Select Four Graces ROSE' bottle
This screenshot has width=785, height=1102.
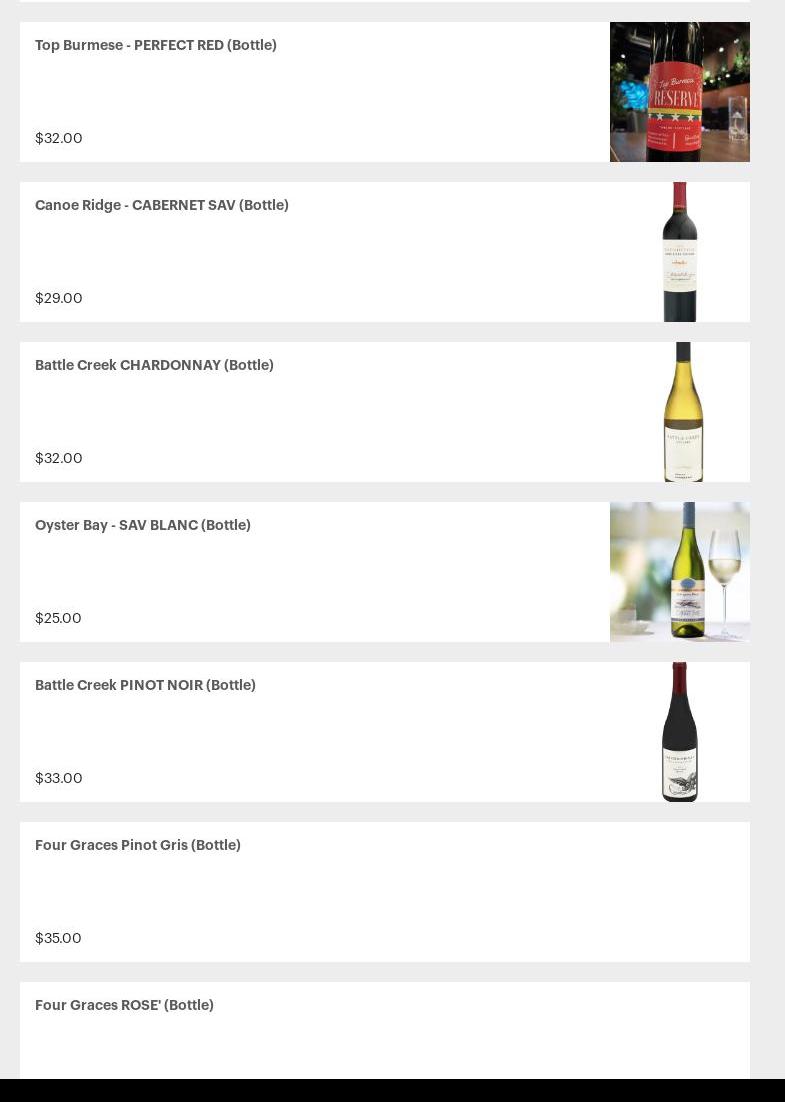tap(124, 1006)
